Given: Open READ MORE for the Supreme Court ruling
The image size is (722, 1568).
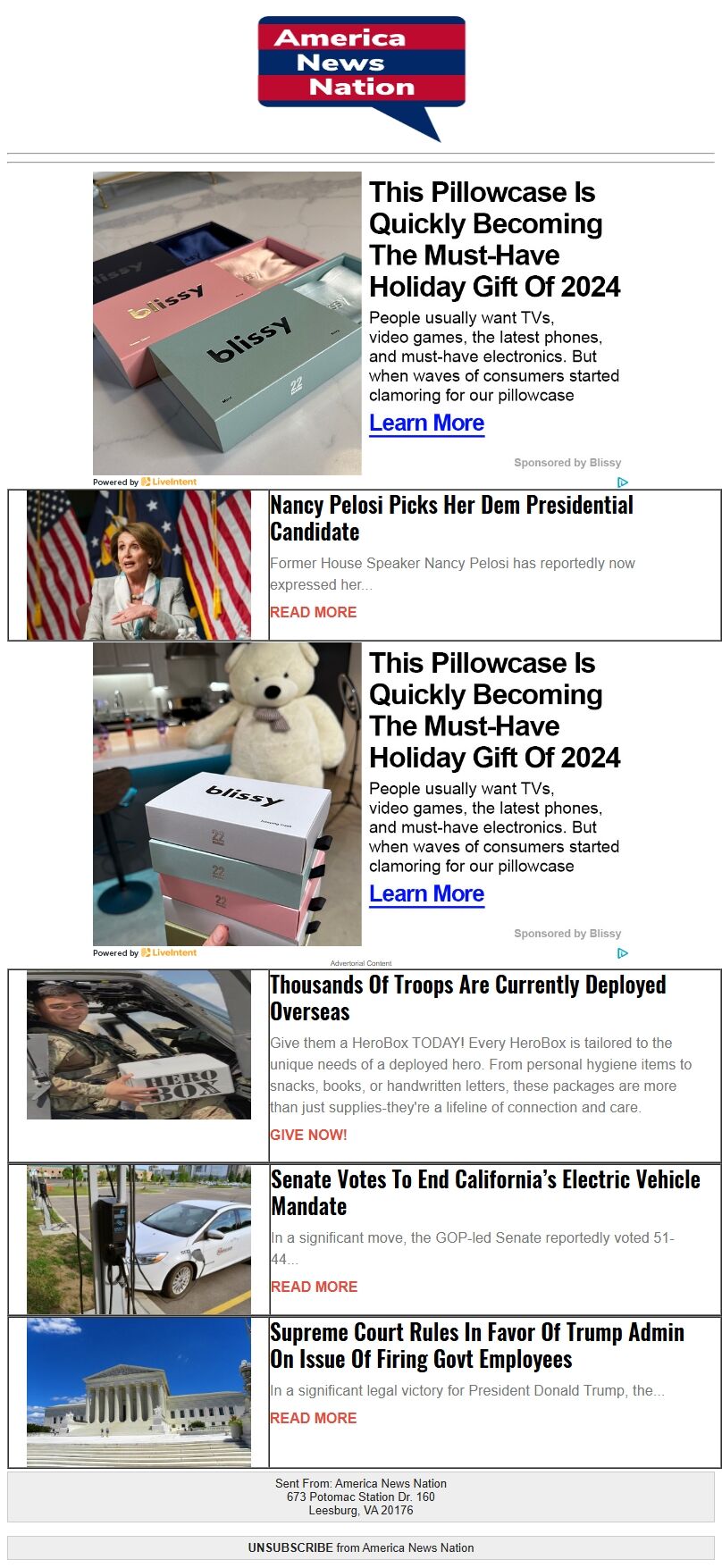Looking at the screenshot, I should (313, 1418).
